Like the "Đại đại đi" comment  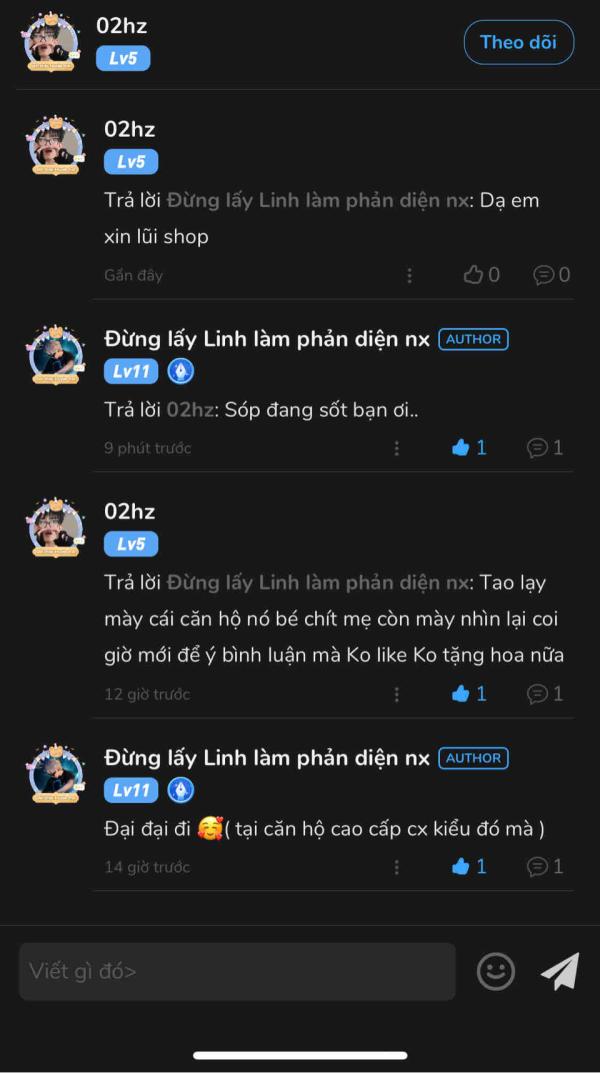tap(469, 867)
